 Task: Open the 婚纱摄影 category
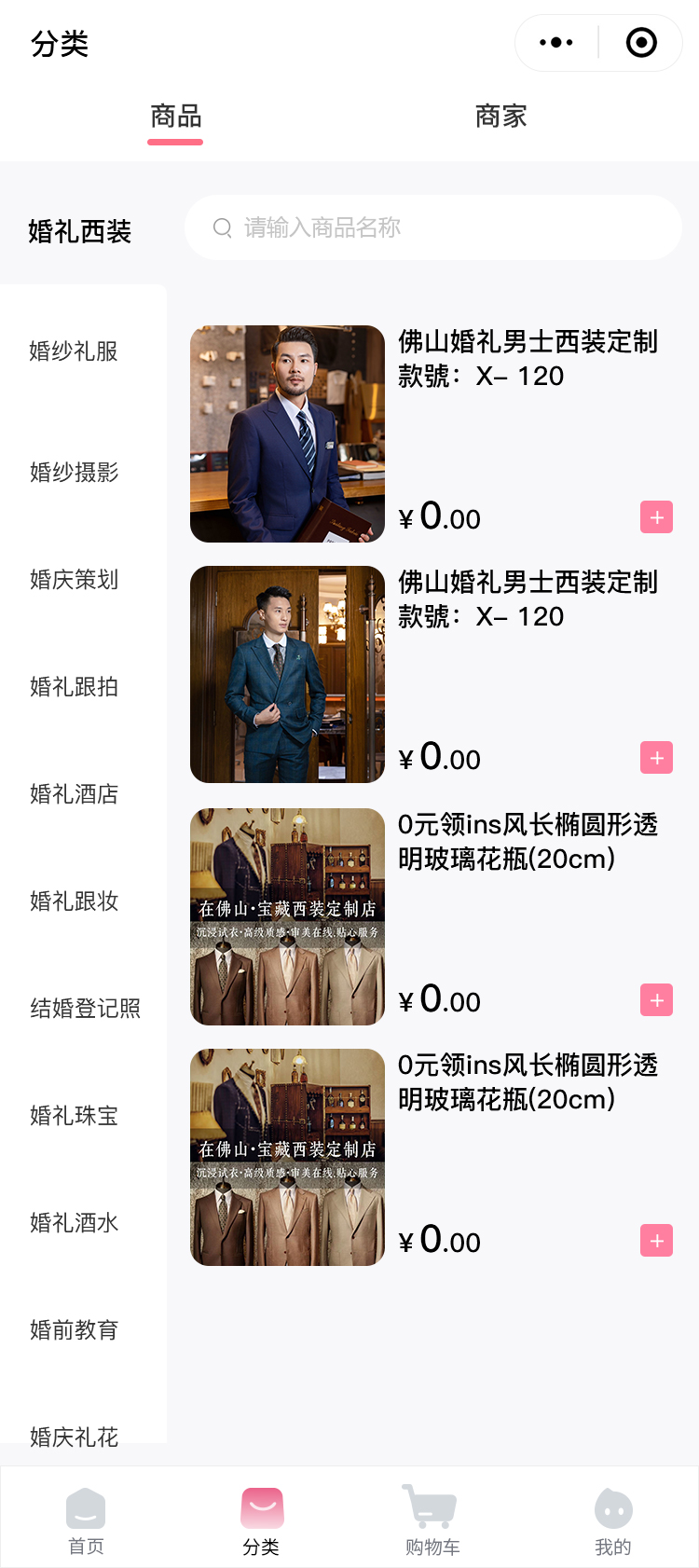[74, 473]
